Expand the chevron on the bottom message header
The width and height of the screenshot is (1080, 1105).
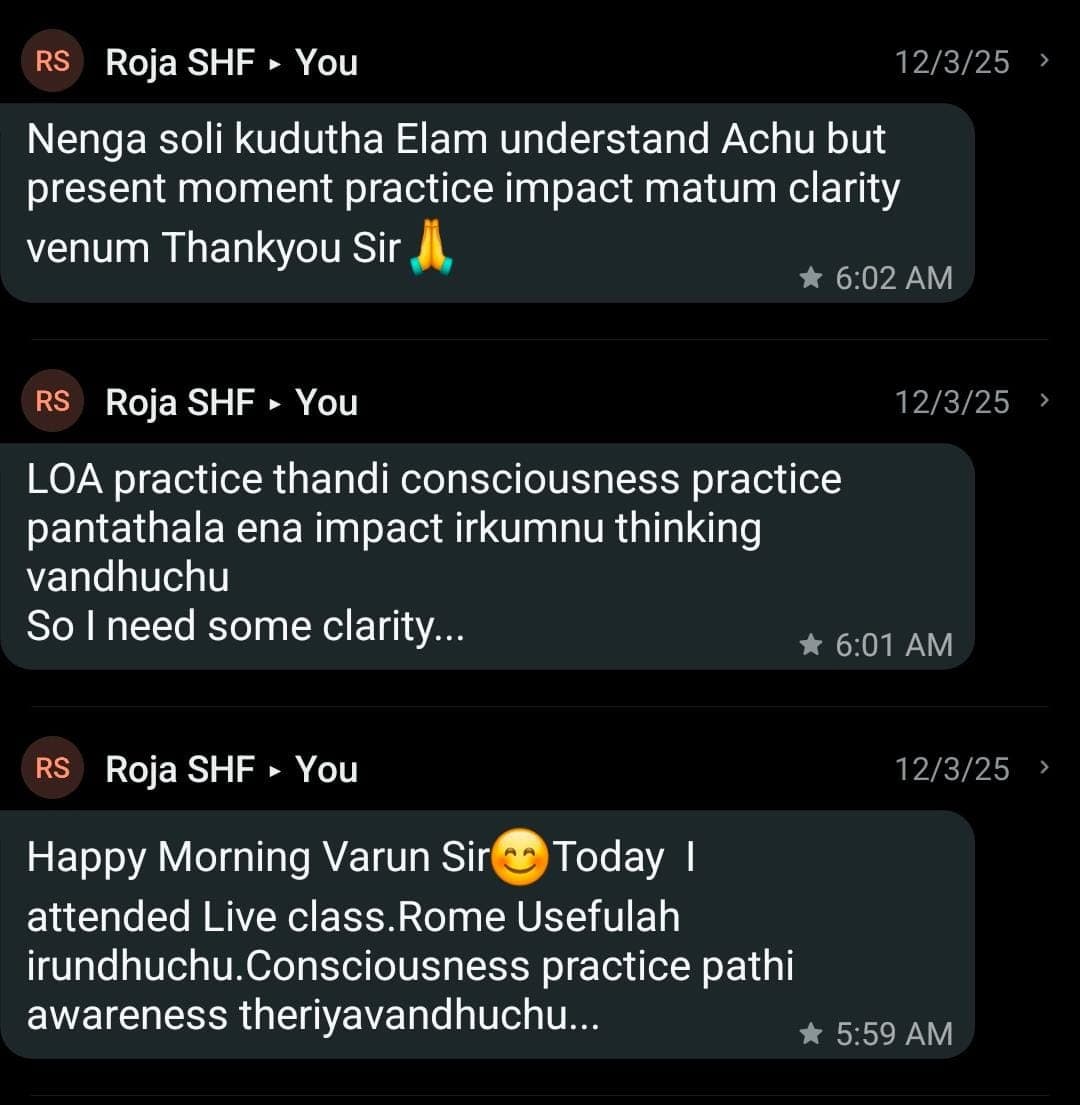pos(1047,769)
